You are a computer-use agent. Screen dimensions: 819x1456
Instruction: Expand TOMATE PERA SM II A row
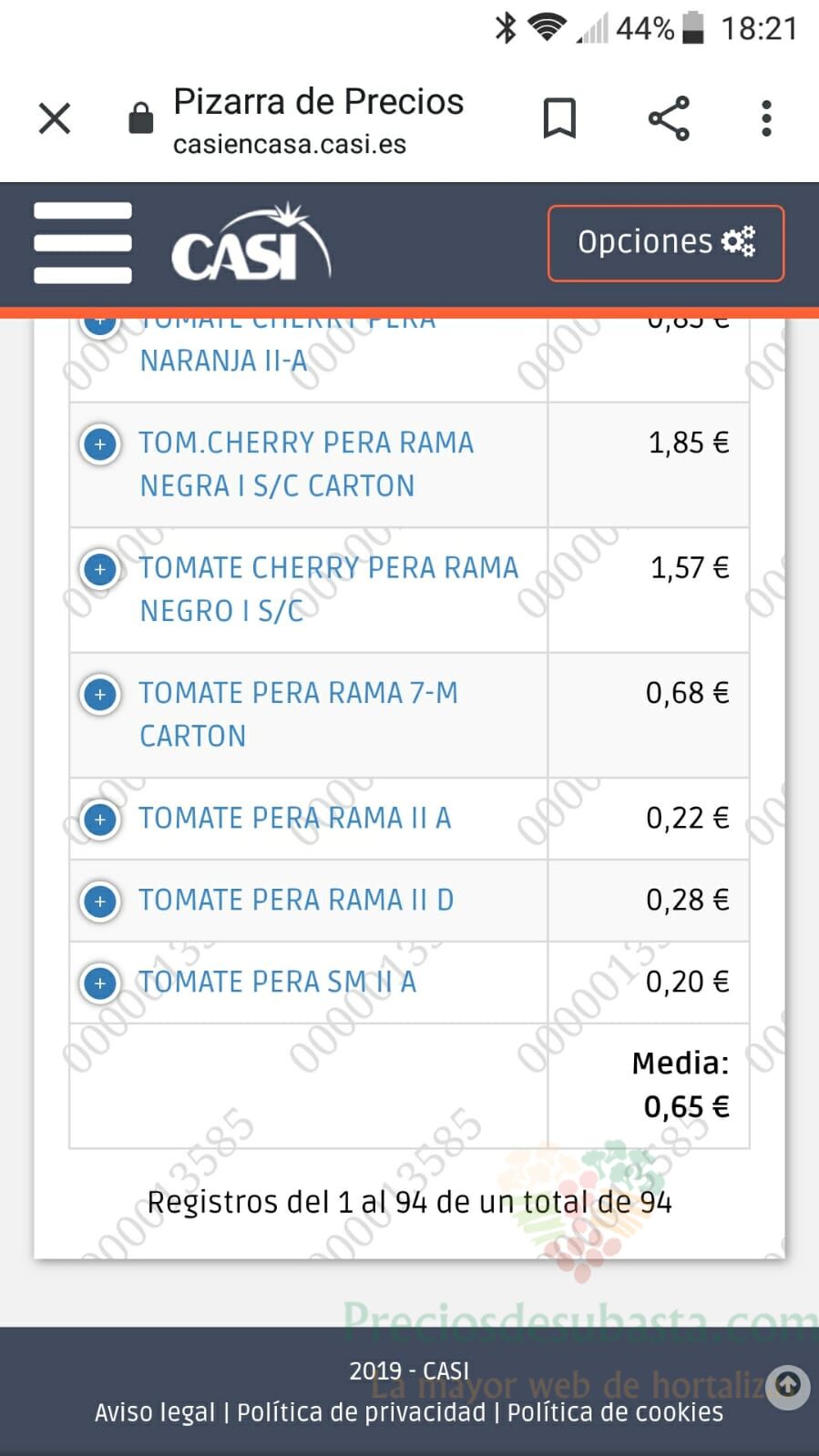pos(100,983)
